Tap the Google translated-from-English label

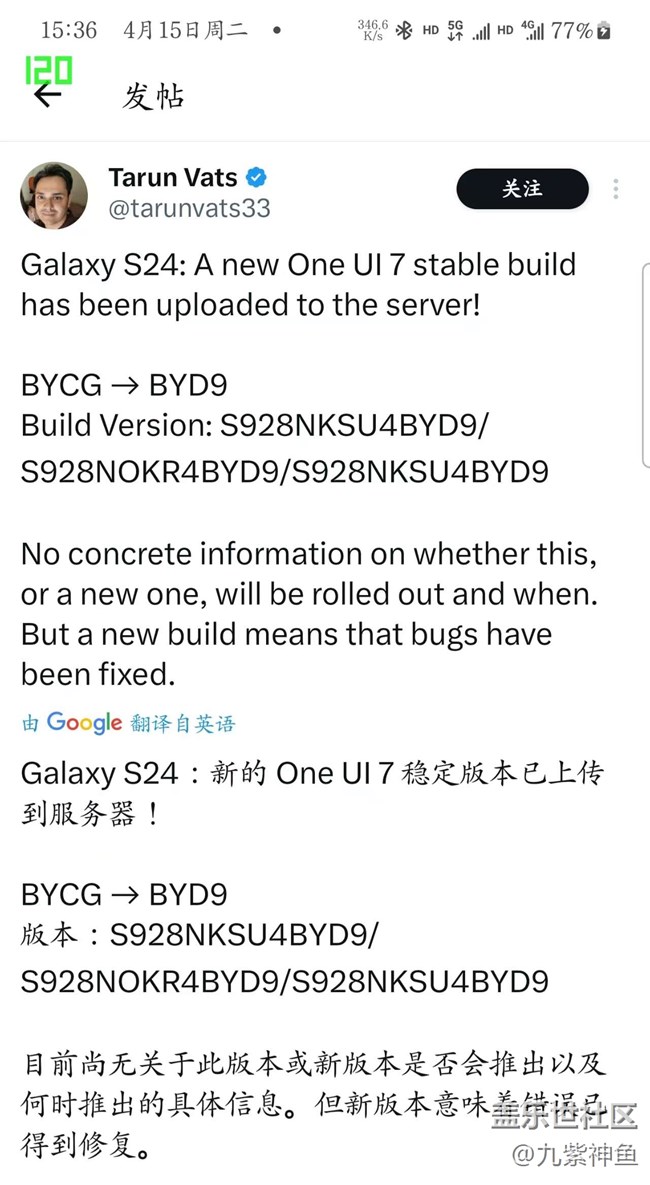(128, 722)
